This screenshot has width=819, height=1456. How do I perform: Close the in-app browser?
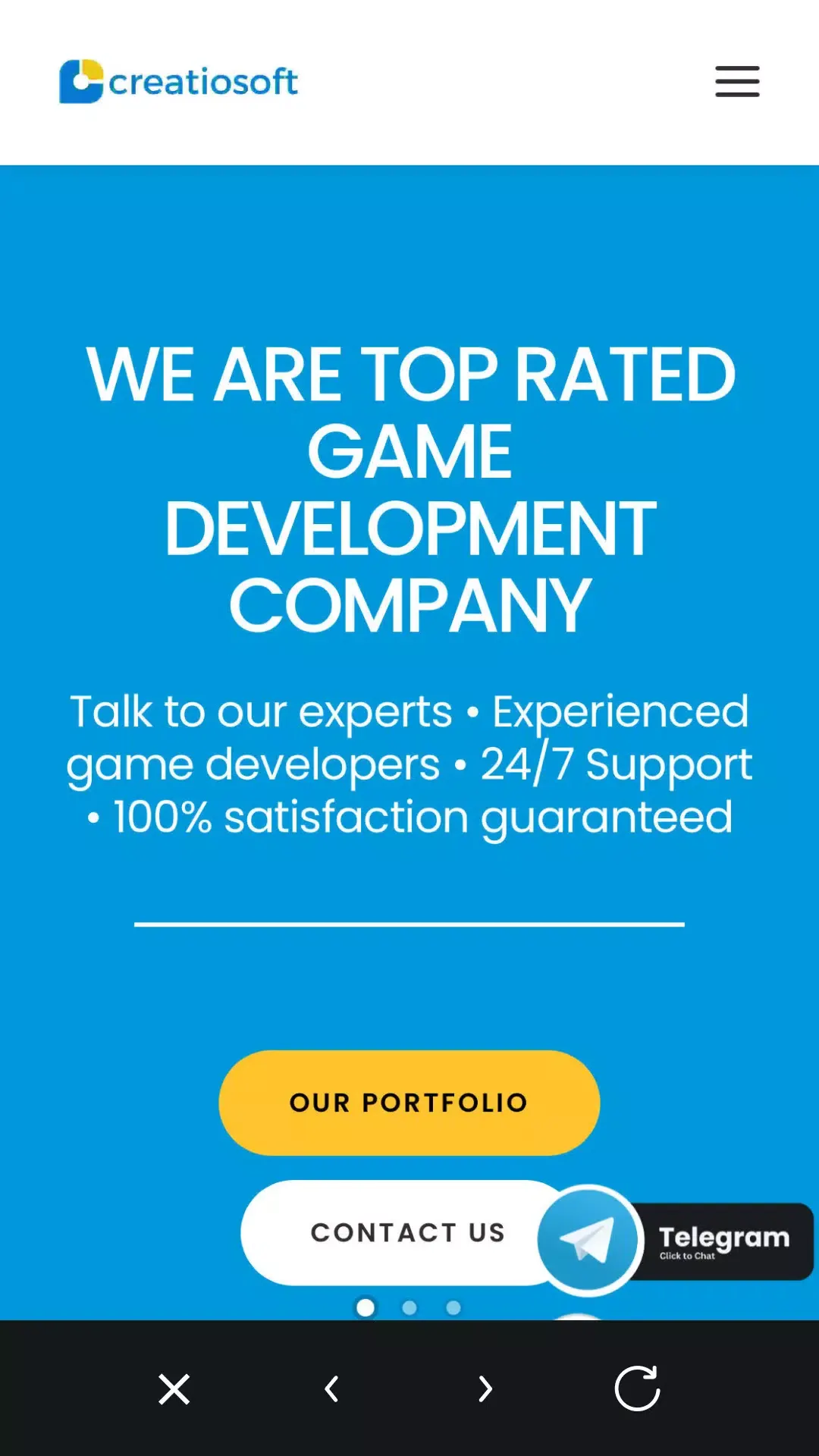click(x=174, y=1389)
